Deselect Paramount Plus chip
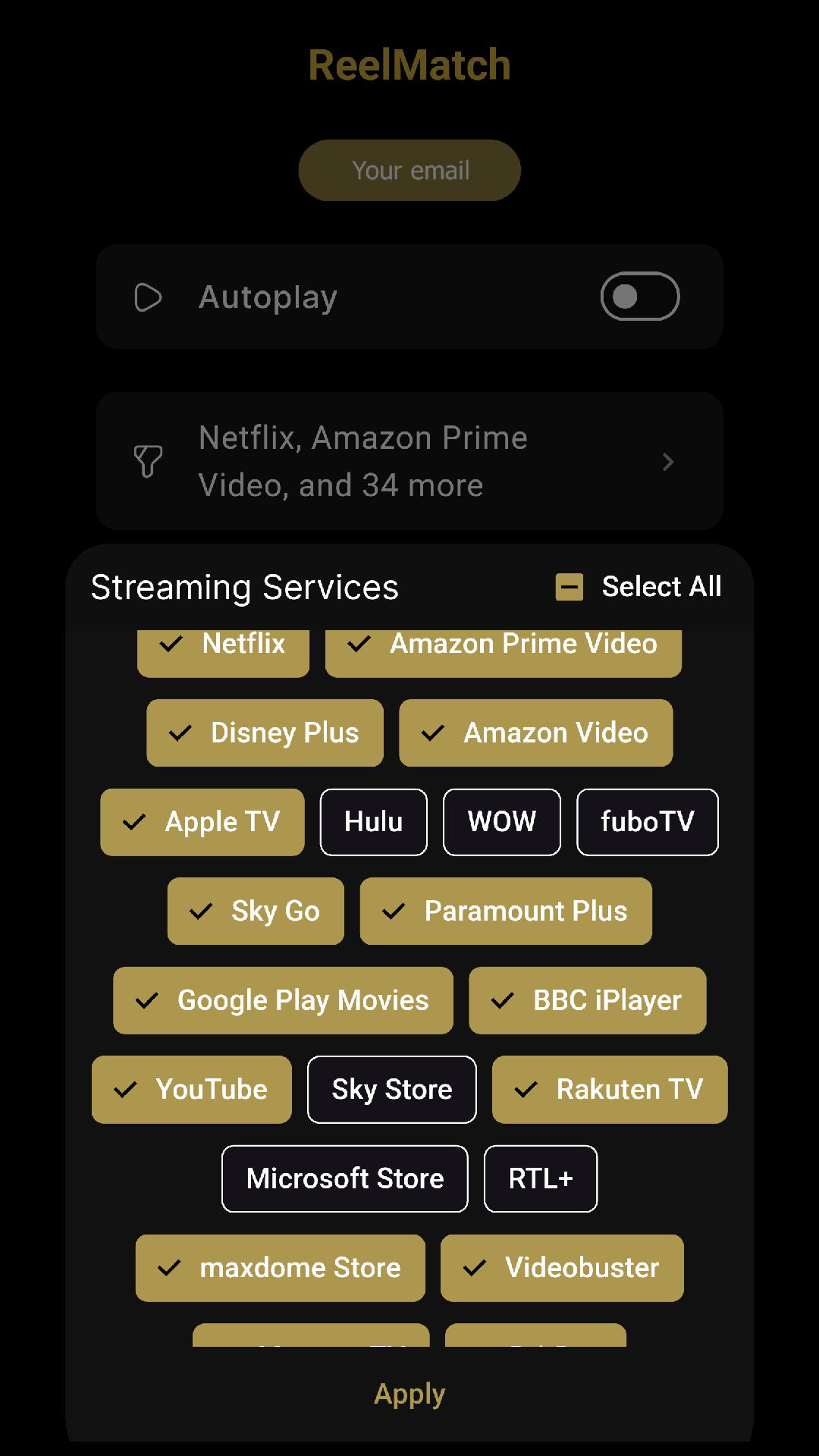This screenshot has width=819, height=1456. (506, 911)
